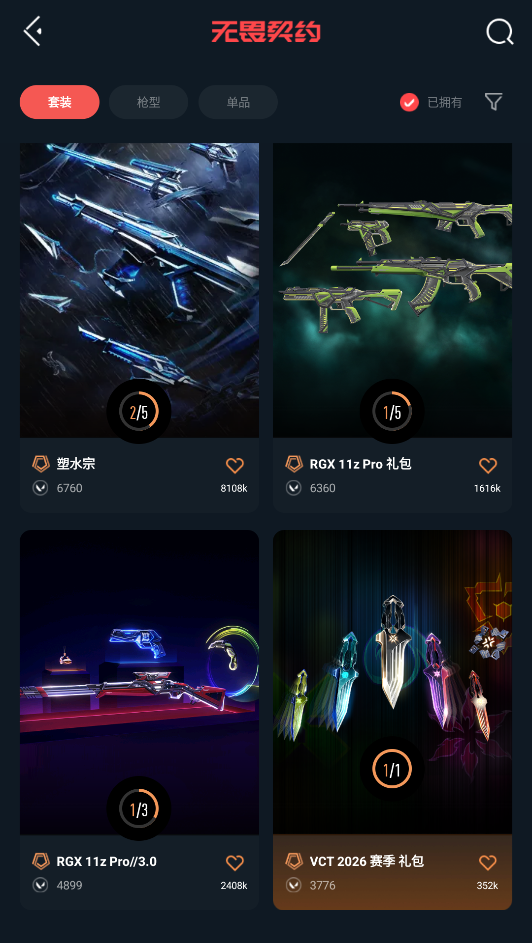Open the search magnifier icon
The width and height of the screenshot is (532, 943).
point(500,31)
